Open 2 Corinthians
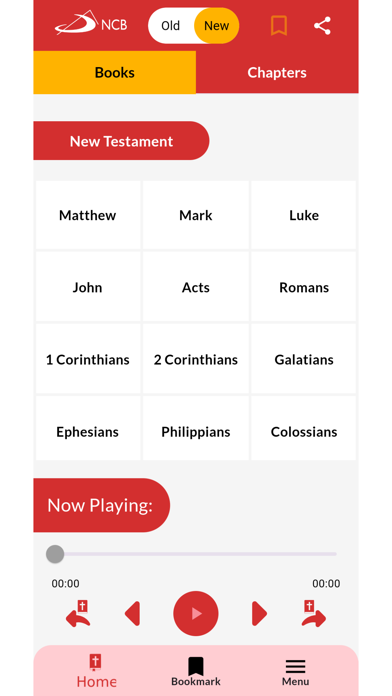The width and height of the screenshot is (392, 696). [x=196, y=359]
